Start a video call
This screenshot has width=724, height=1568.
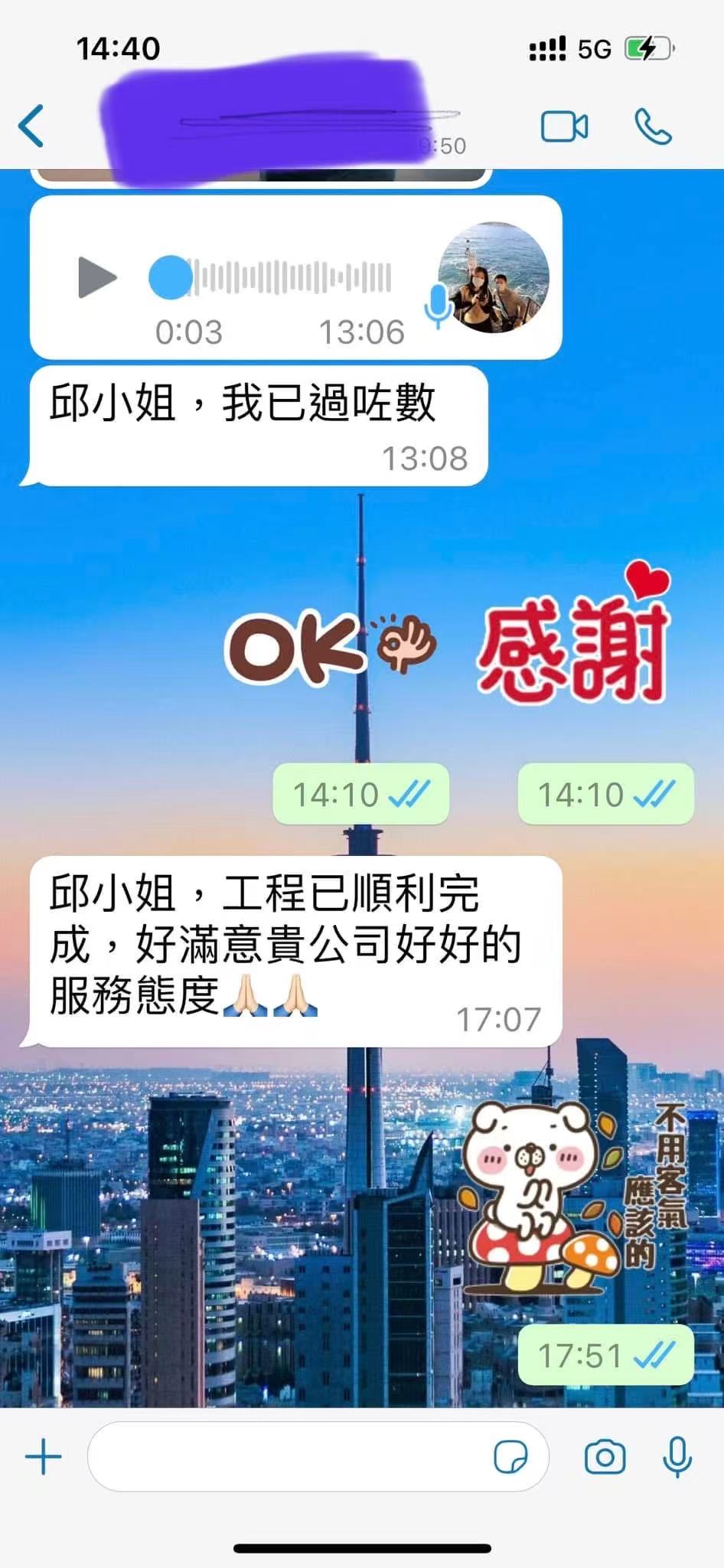click(x=564, y=126)
